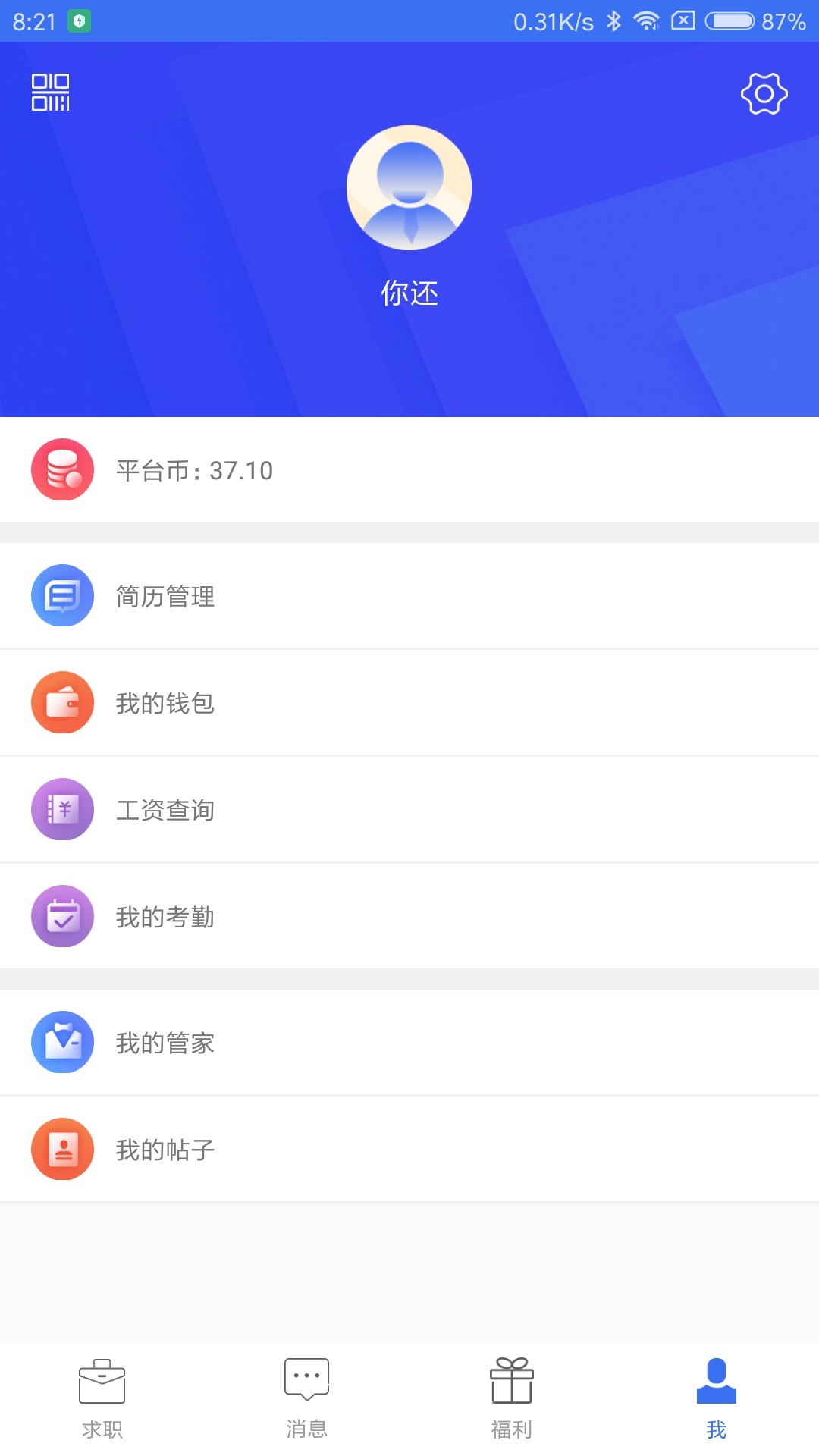This screenshot has width=819, height=1456.
Task: View the 平台币 balance row
Action: (x=409, y=470)
